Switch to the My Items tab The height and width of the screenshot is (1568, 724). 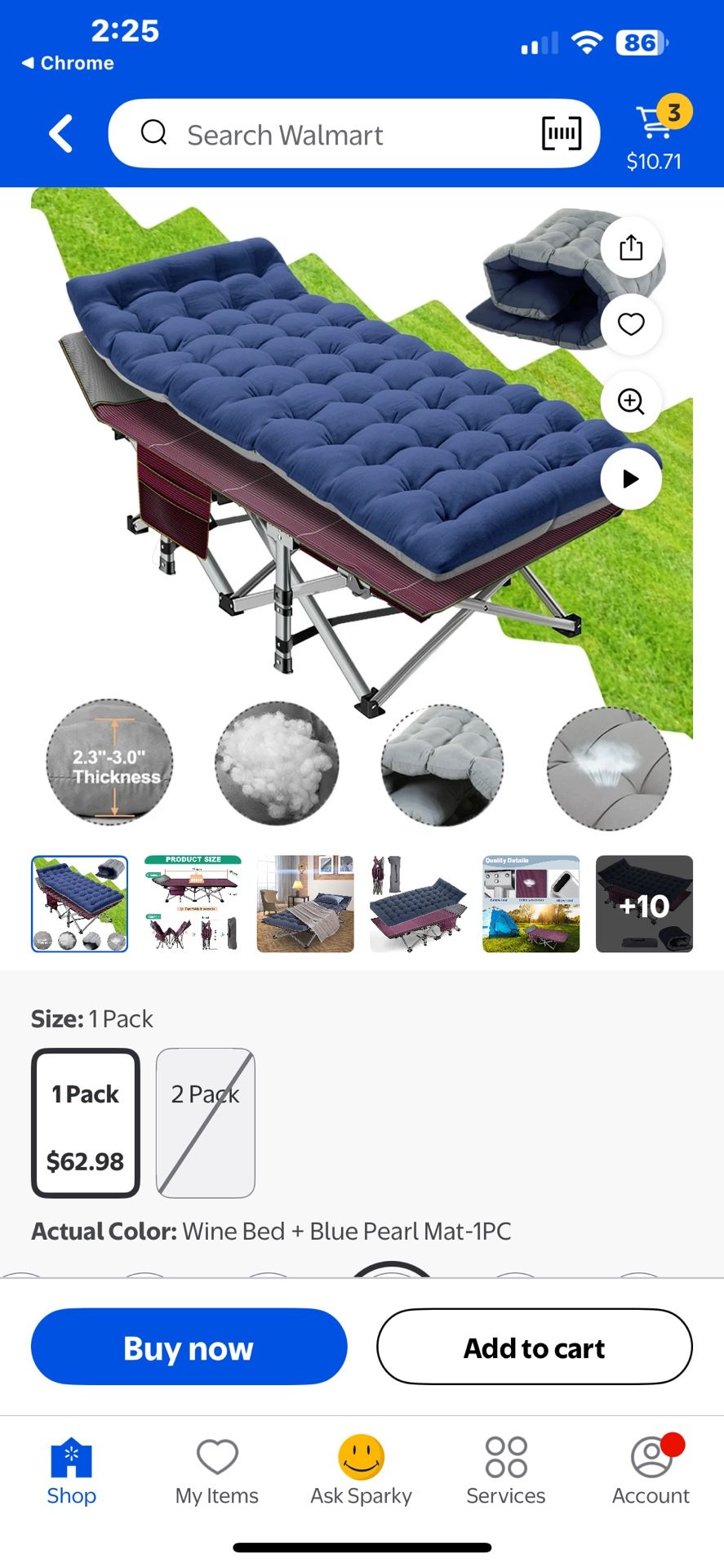217,1471
